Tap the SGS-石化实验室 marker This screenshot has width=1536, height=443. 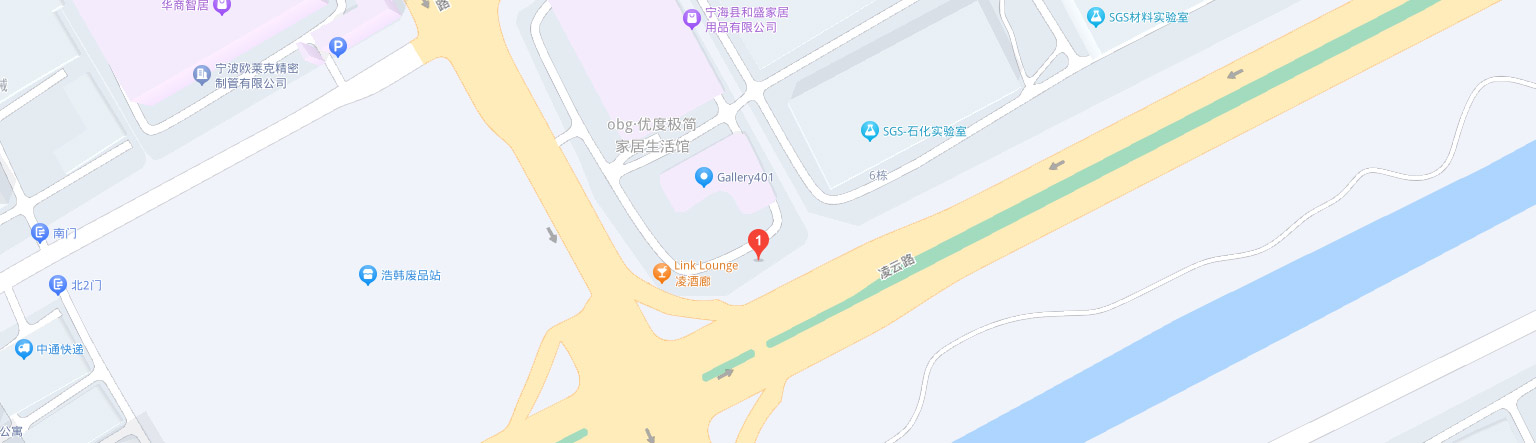point(870,130)
